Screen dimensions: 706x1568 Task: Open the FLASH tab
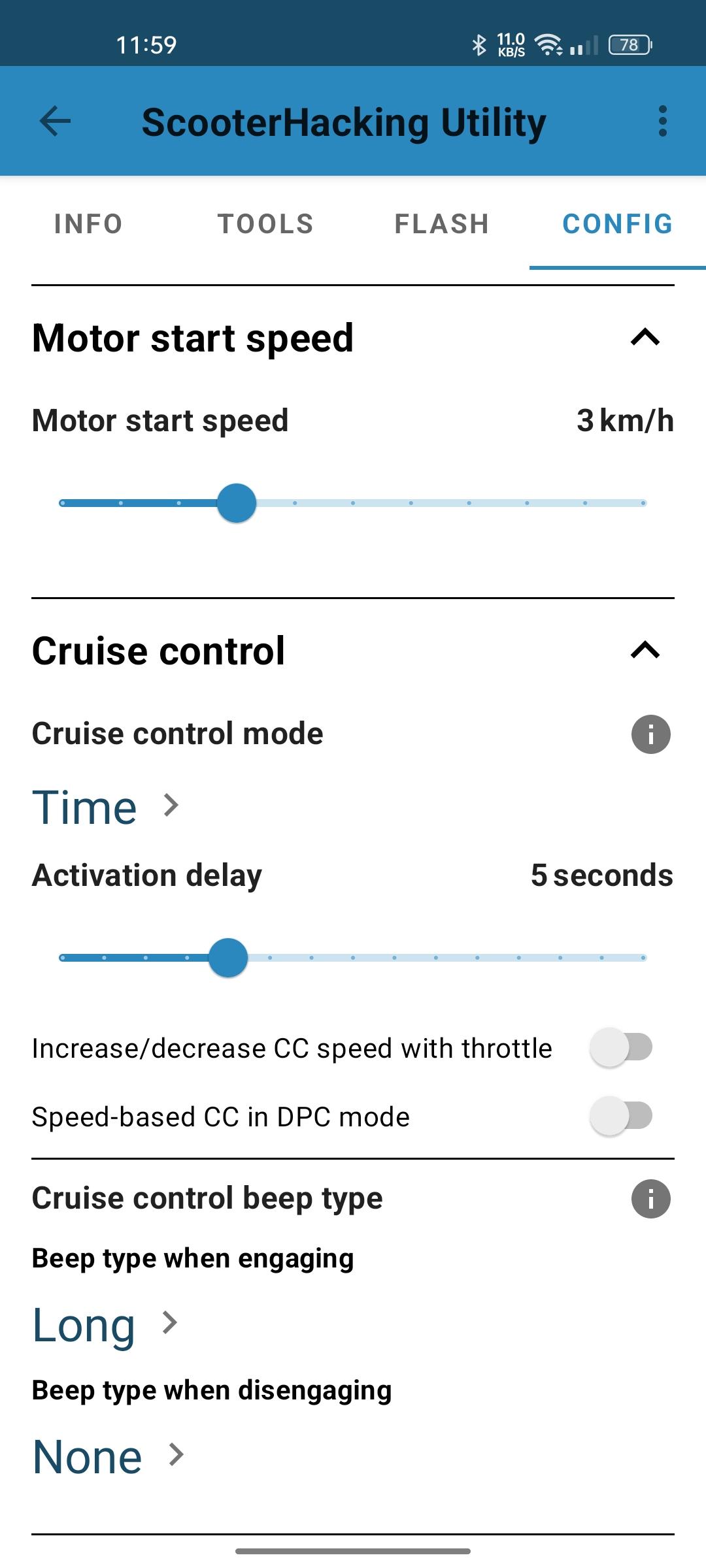tap(442, 224)
